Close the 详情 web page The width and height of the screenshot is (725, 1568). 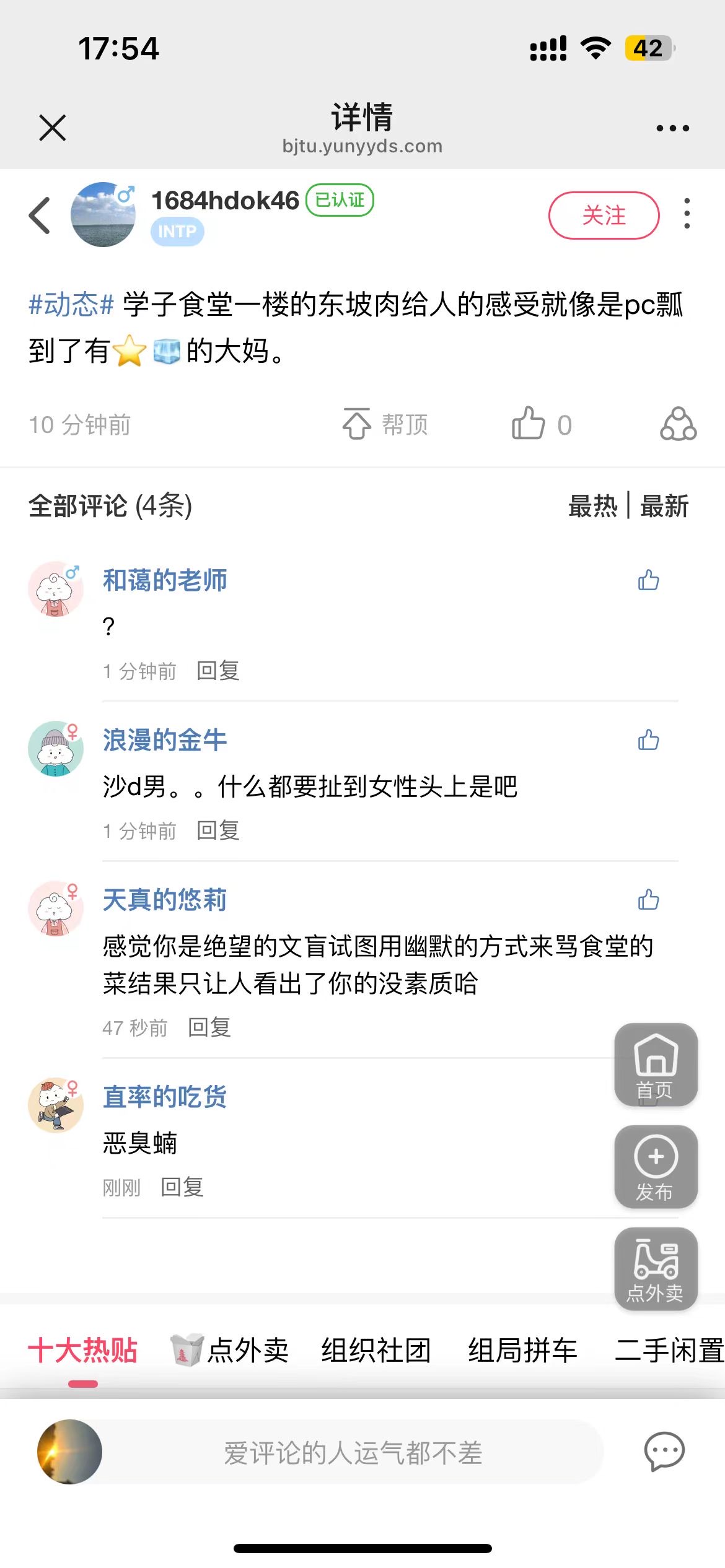pos(52,128)
